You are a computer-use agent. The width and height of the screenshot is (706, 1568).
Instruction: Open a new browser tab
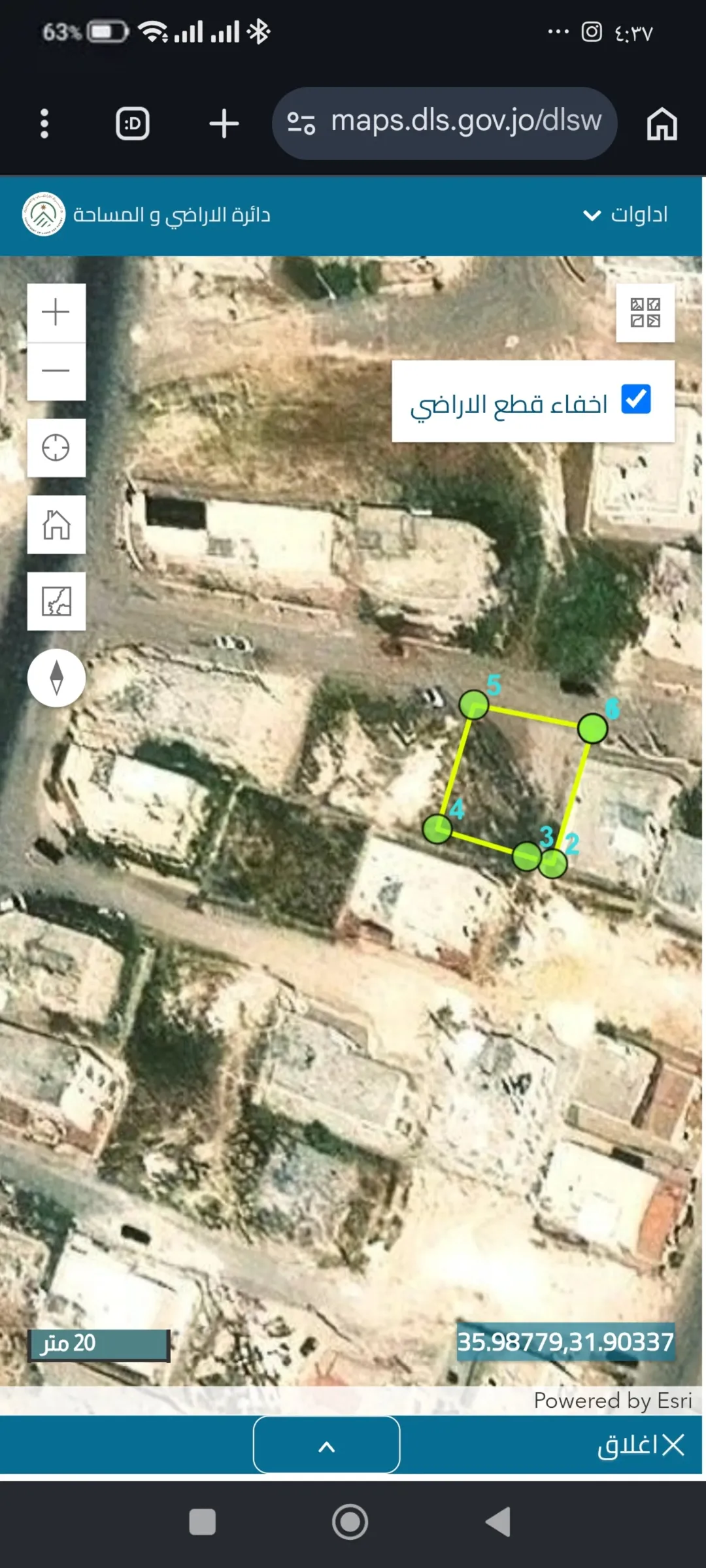[224, 124]
